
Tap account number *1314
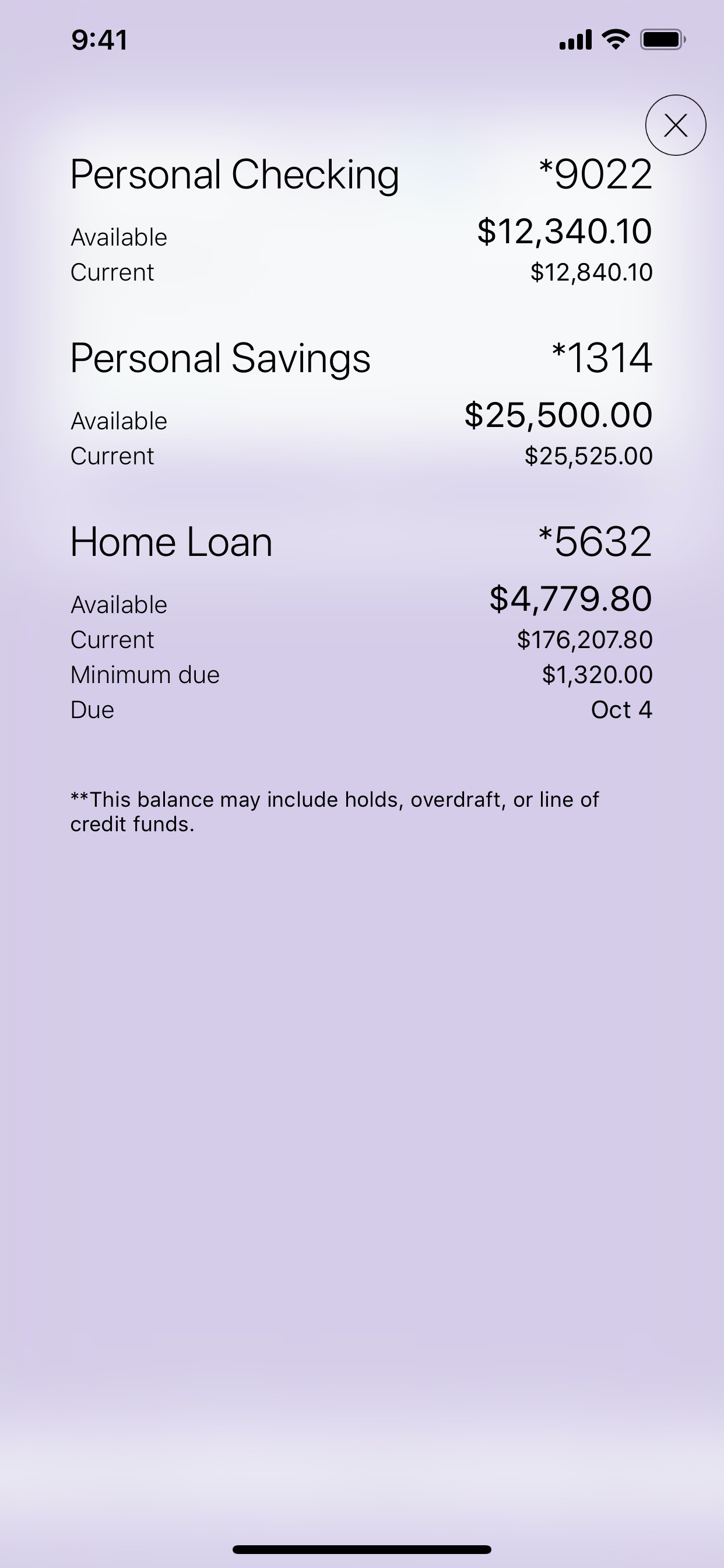pyautogui.click(x=601, y=358)
